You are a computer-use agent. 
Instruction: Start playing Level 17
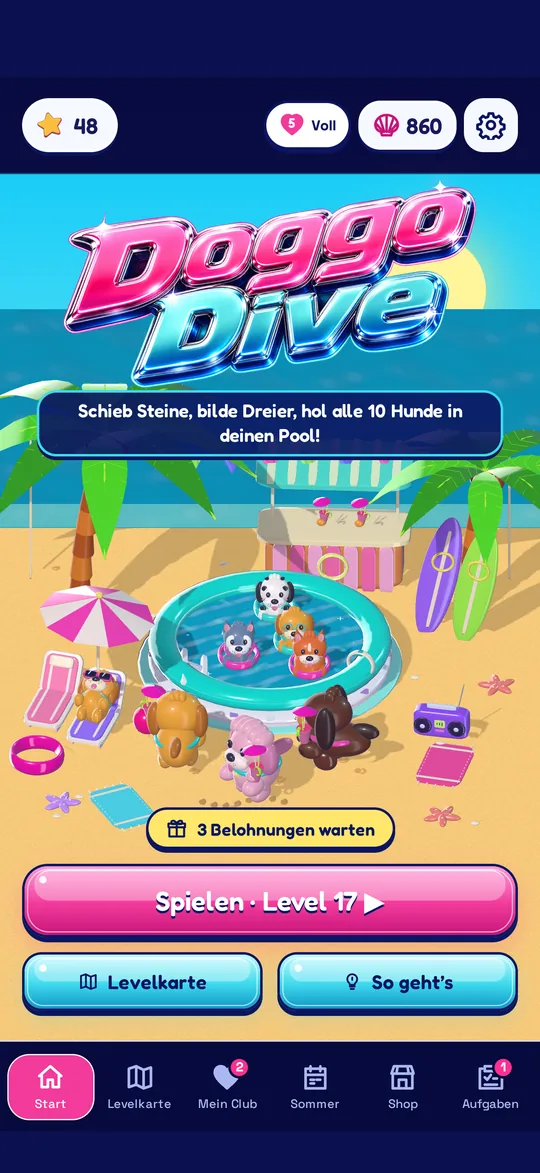point(269,901)
